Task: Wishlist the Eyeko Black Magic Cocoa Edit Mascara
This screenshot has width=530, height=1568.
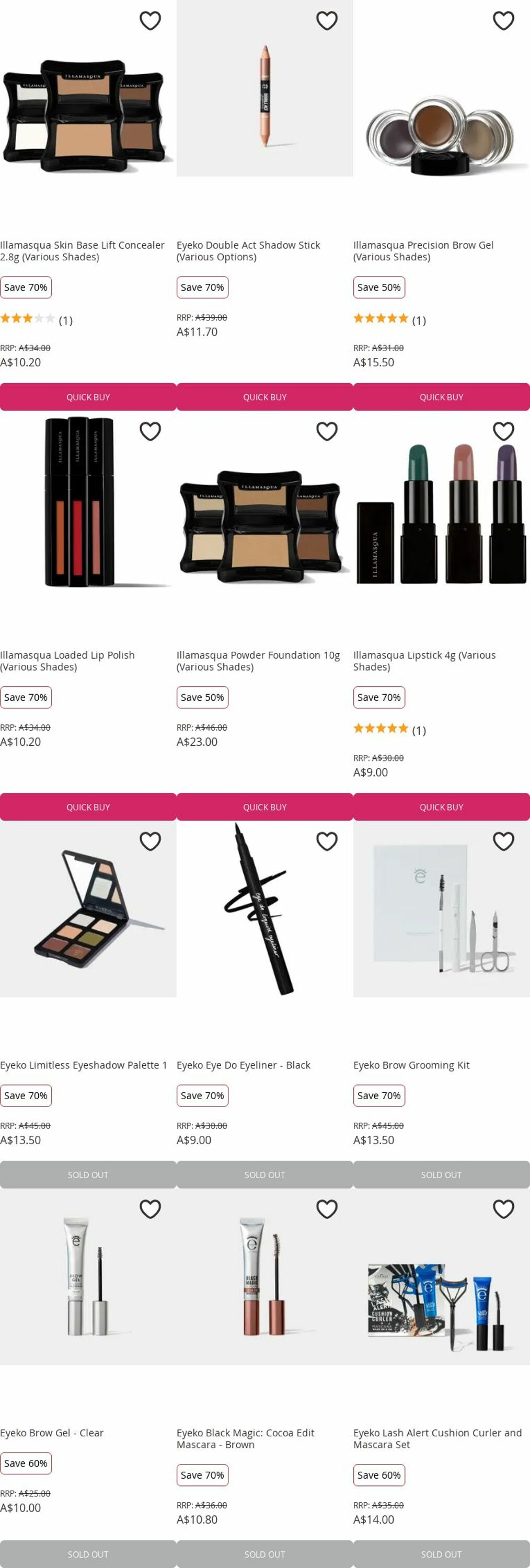Action: pos(326,1209)
